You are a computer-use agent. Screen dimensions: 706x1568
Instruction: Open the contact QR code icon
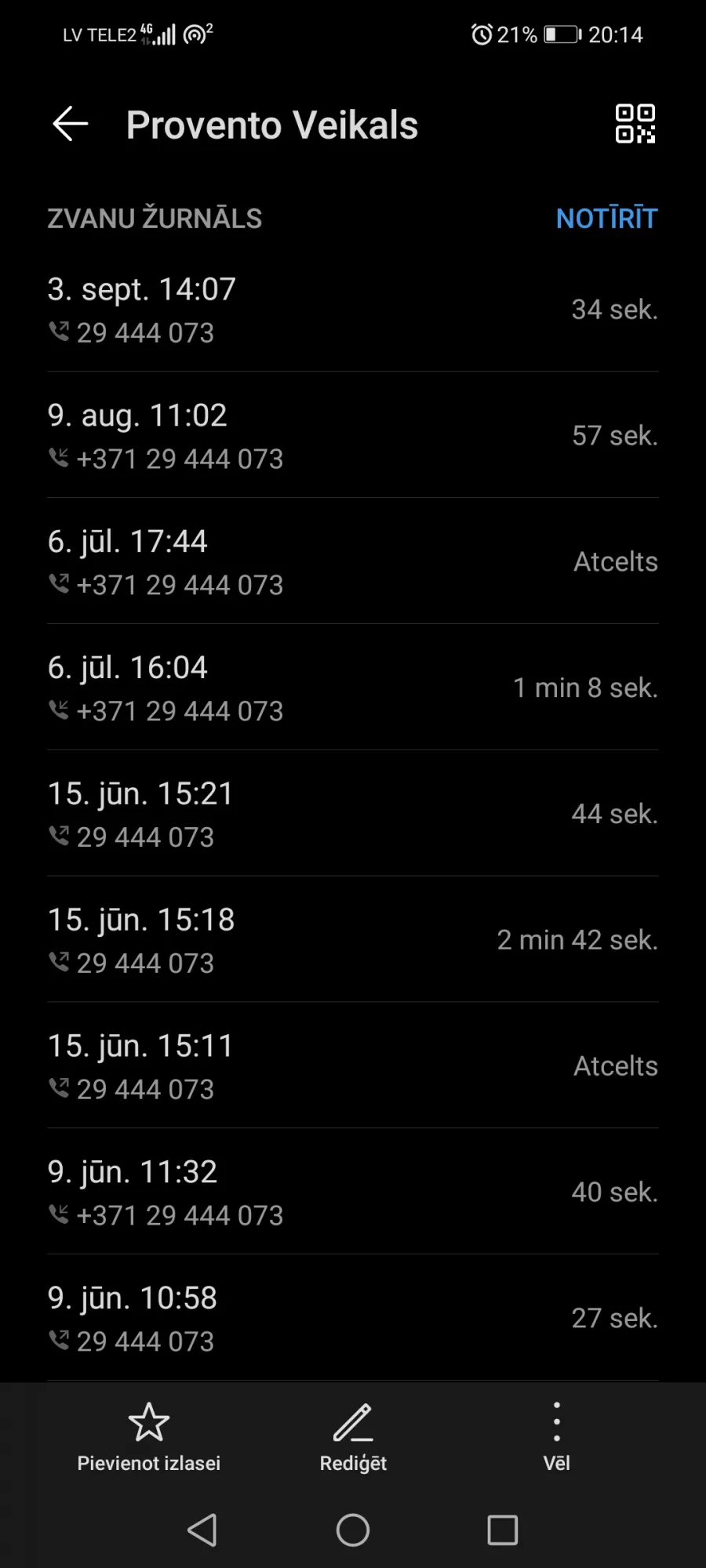click(x=635, y=124)
